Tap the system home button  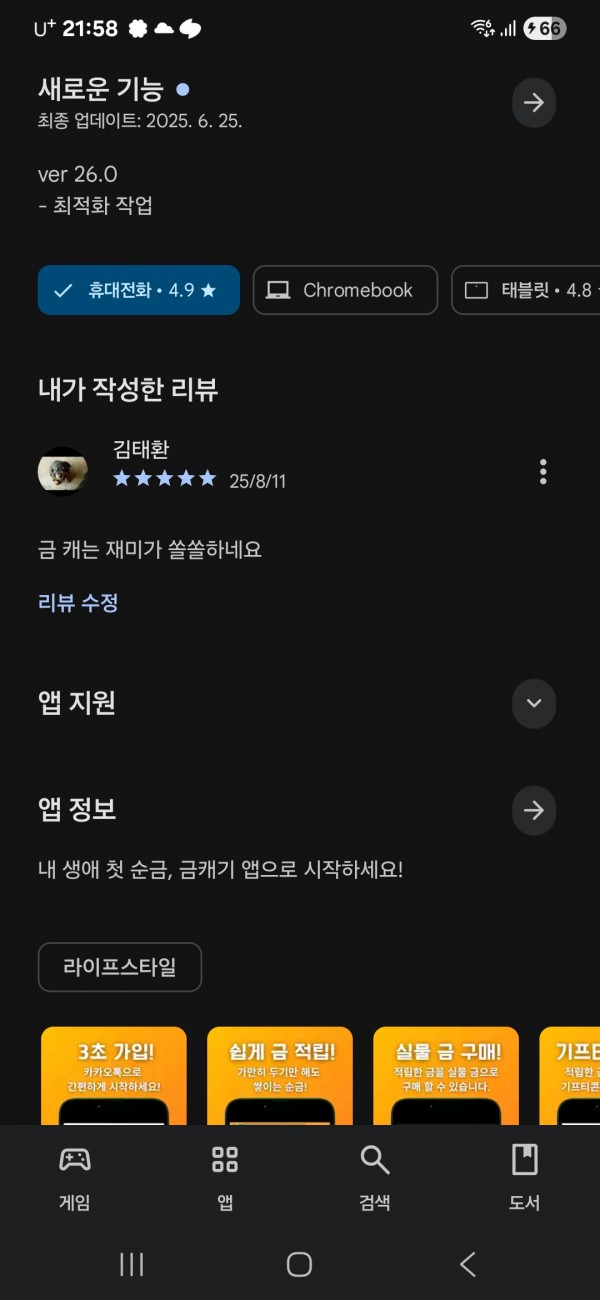point(299,1264)
